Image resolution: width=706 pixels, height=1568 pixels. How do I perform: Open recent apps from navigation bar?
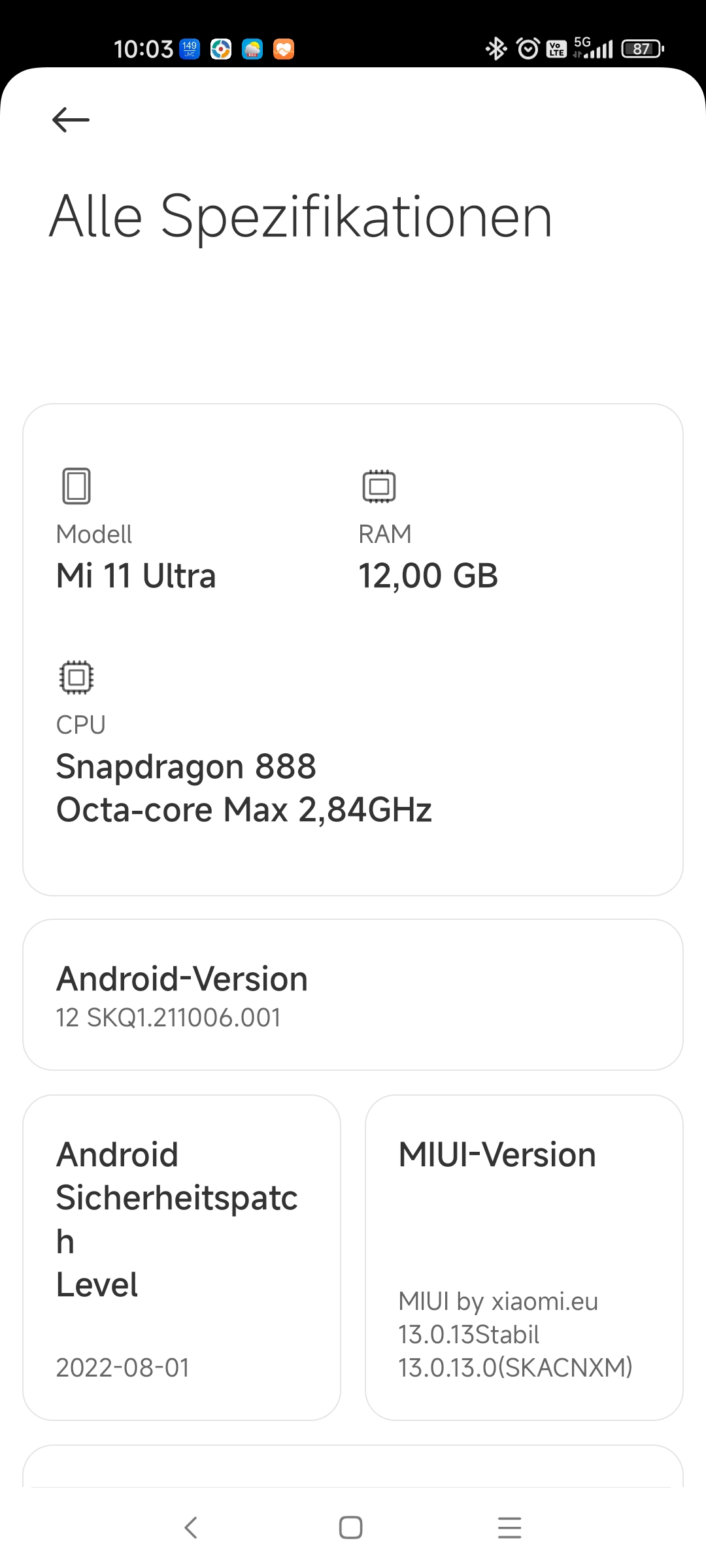[x=510, y=1527]
